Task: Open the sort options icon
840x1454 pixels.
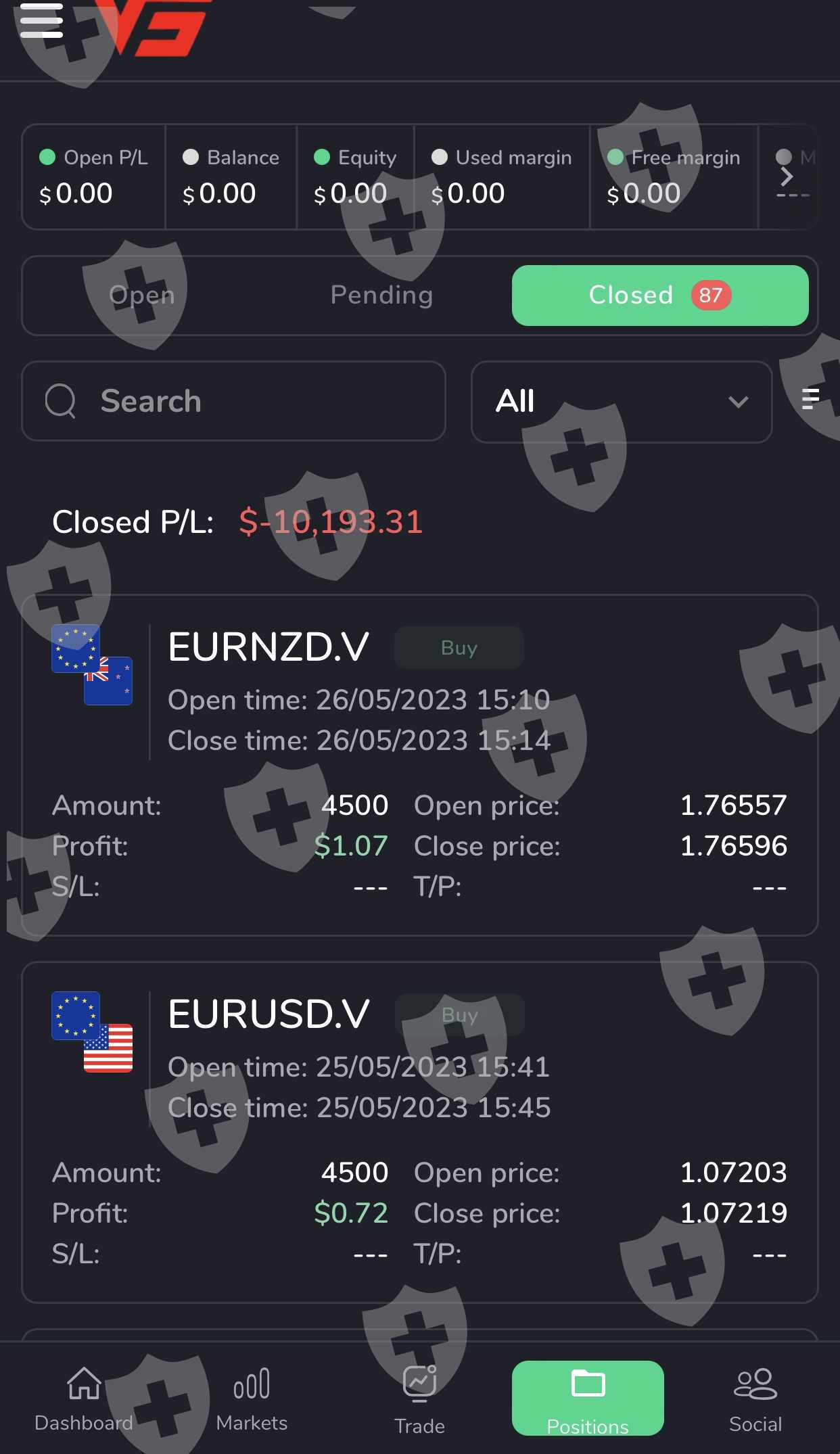Action: click(x=810, y=399)
